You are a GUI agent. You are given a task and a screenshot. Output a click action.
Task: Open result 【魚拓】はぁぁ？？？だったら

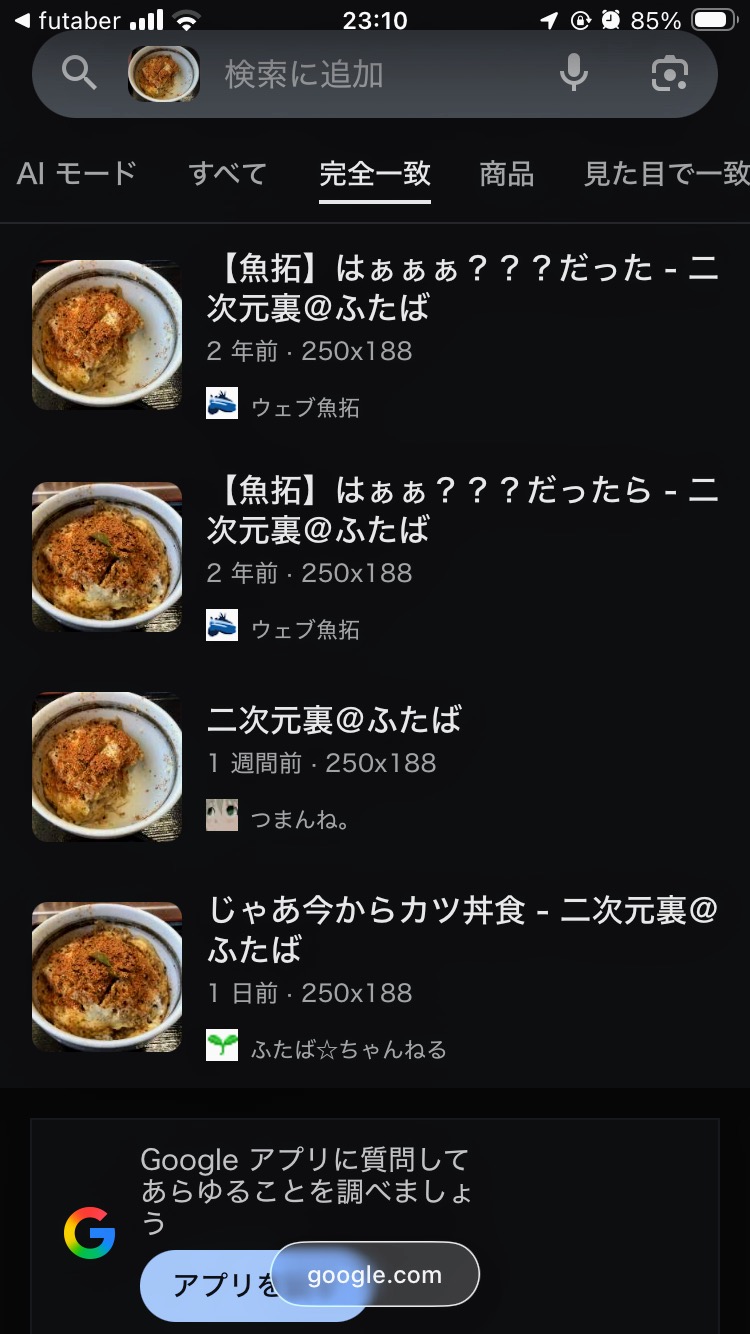(462, 509)
